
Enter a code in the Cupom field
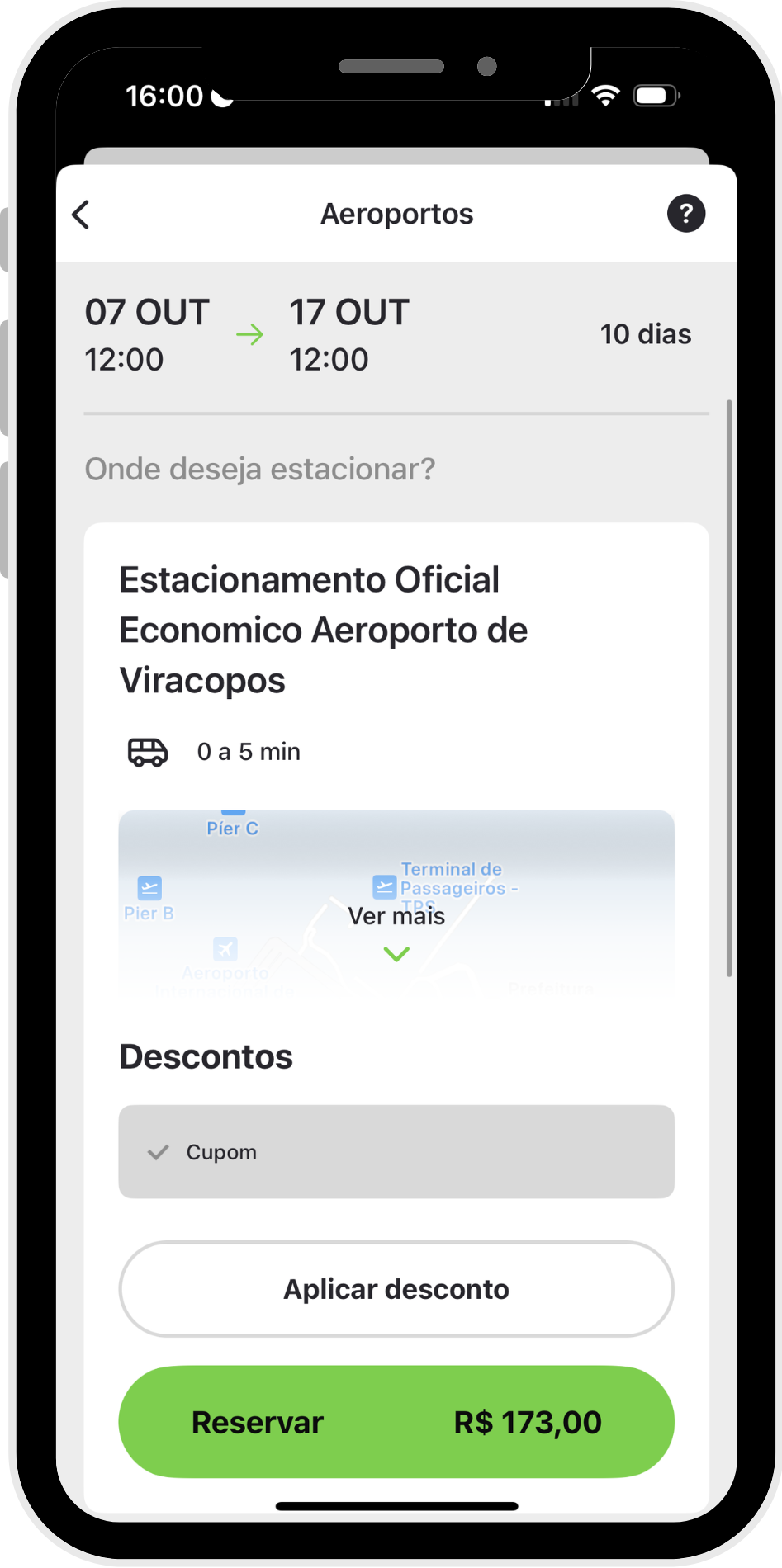(x=396, y=1151)
